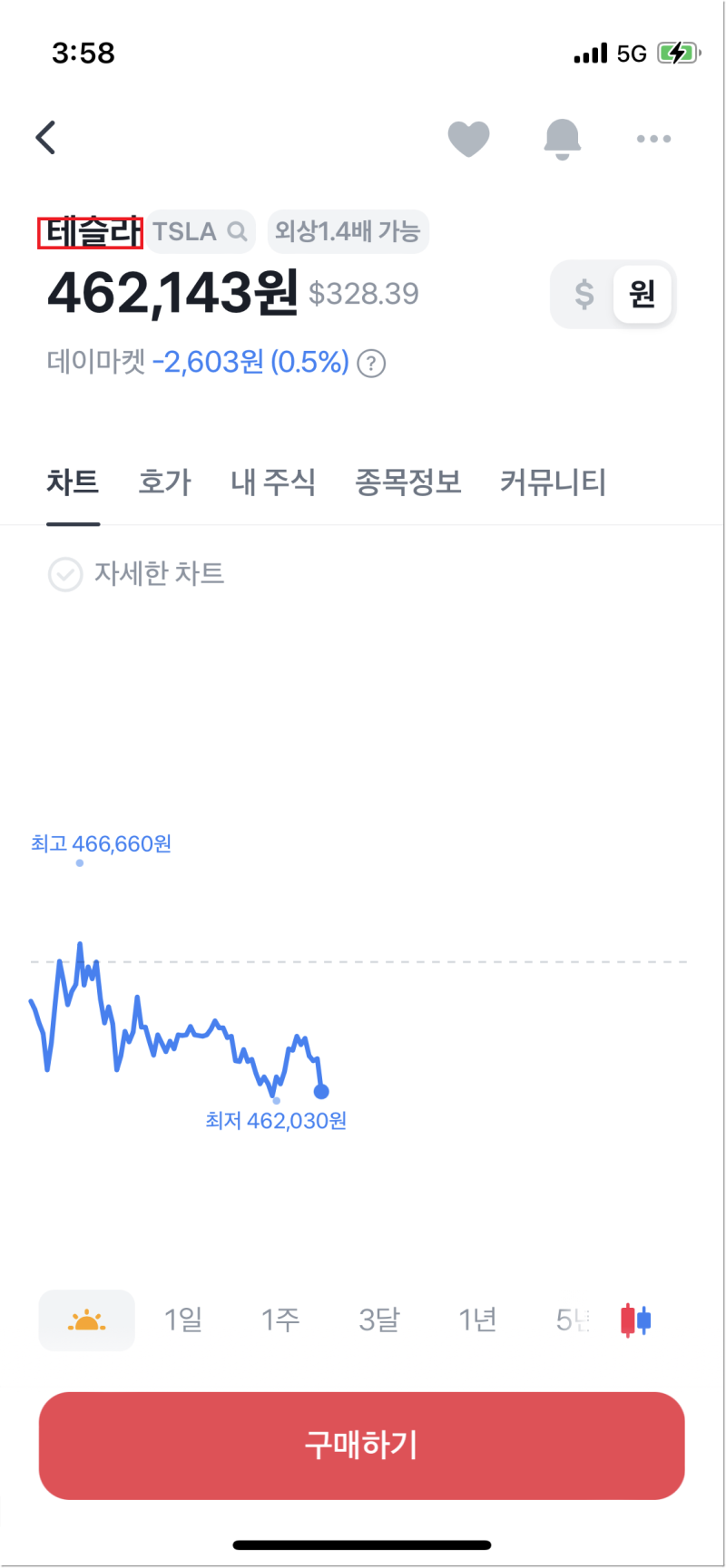Image resolution: width=726 pixels, height=1568 pixels.
Task: Tap the 최저 462,030원 low price label
Action: pyautogui.click(x=275, y=1121)
